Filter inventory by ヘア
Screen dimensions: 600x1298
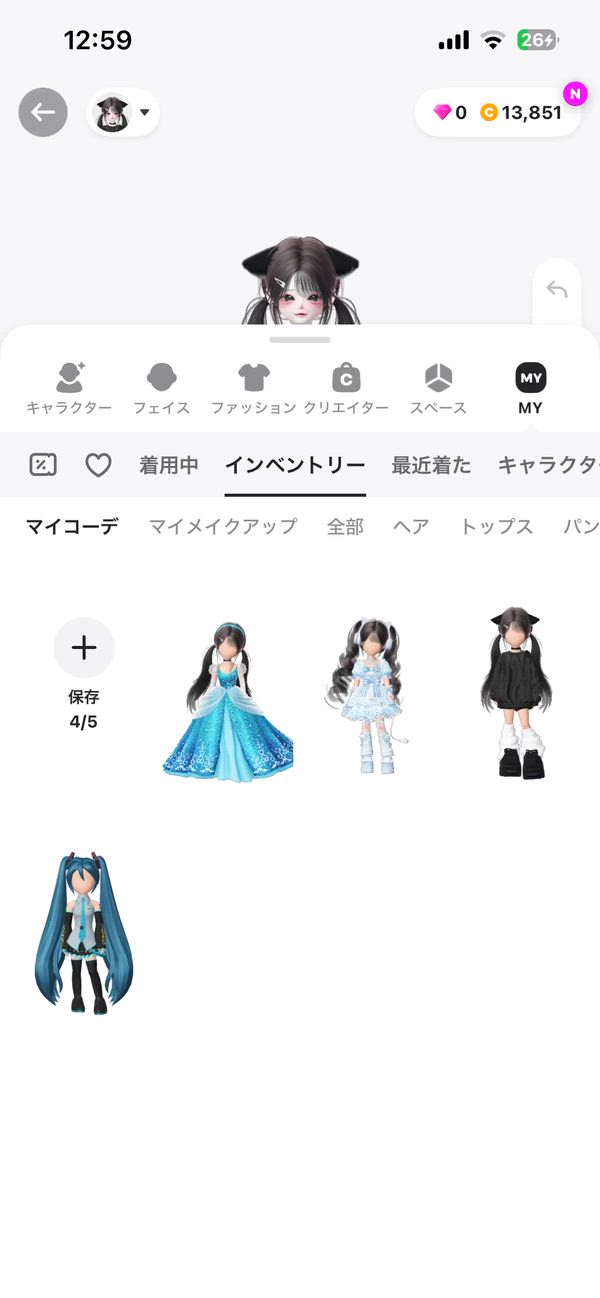tap(411, 526)
